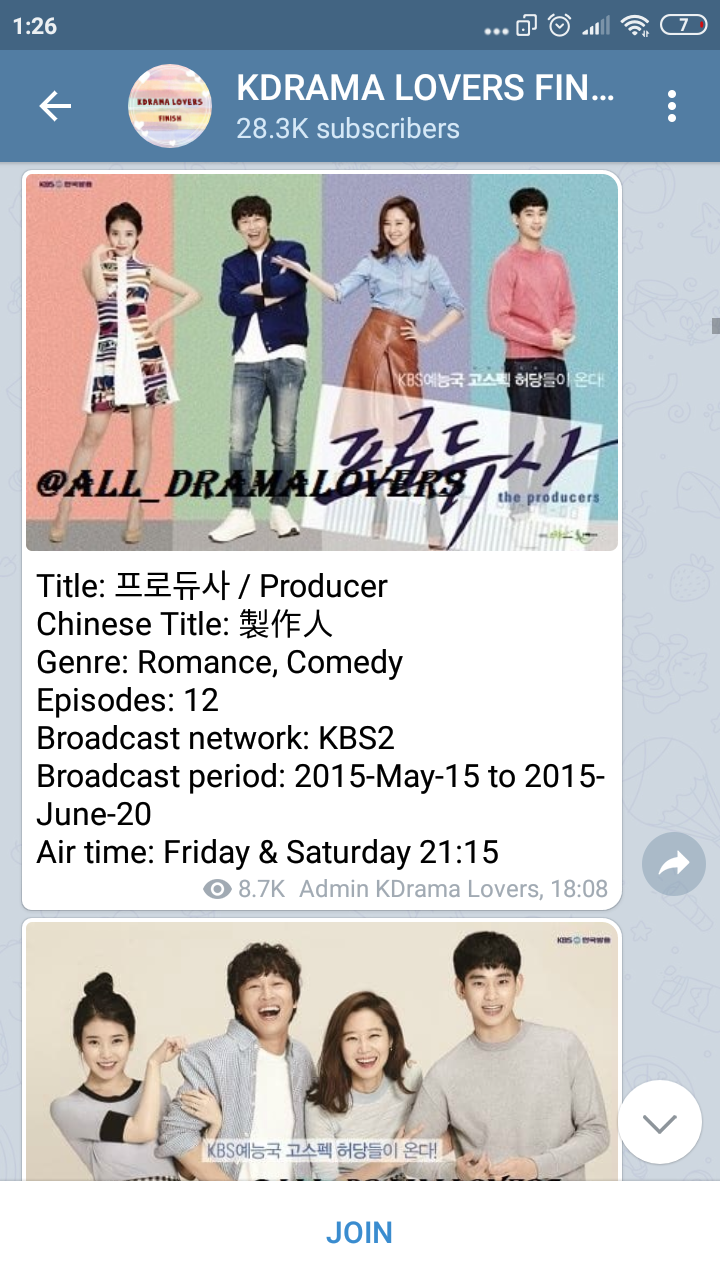The image size is (720, 1280).
Task: Tap the scroll-to-bottom chevron
Action: [x=659, y=1121]
